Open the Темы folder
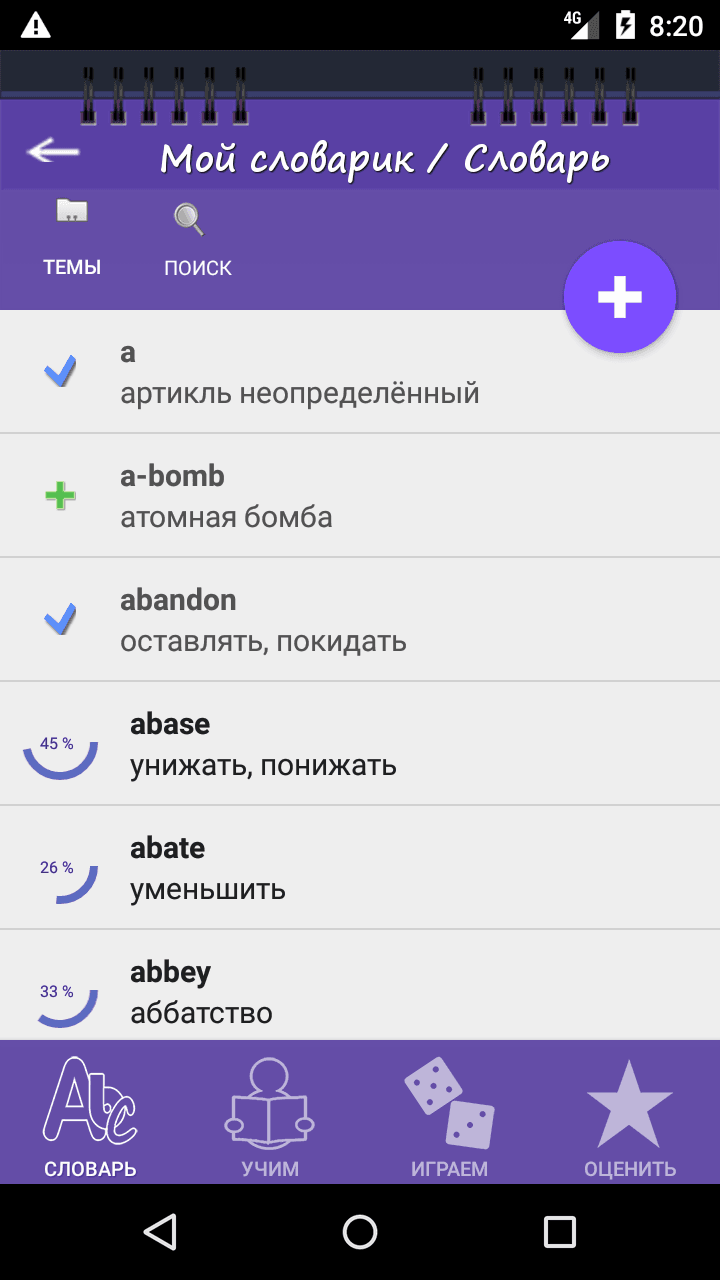 pos(72,238)
